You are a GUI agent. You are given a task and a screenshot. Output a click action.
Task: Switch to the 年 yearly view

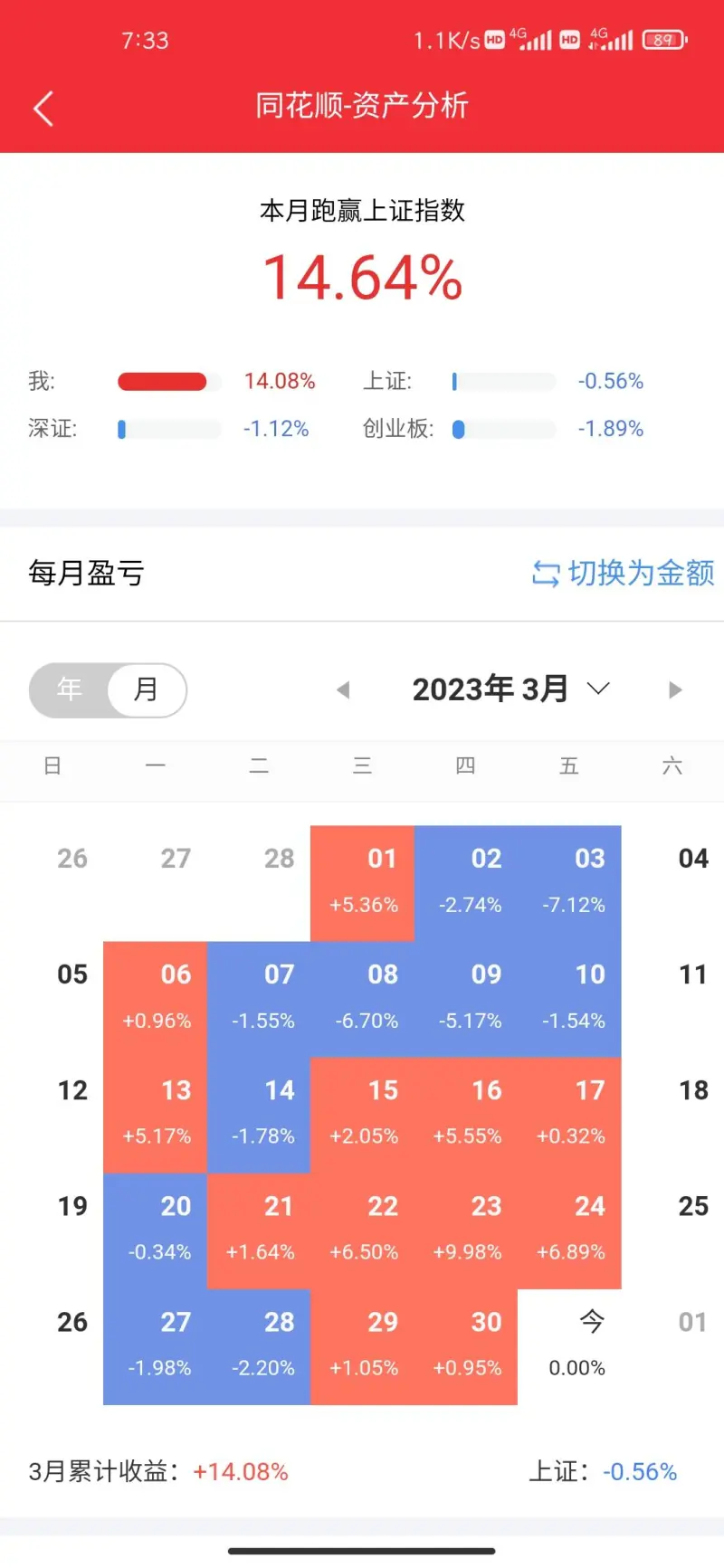tap(69, 689)
